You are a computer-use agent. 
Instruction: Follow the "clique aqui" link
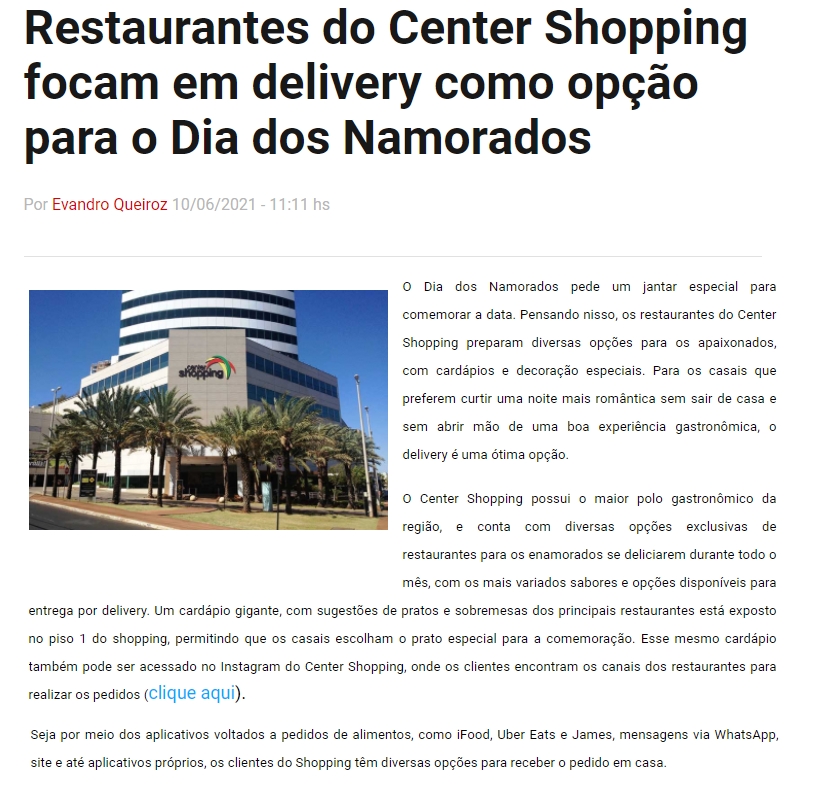tap(191, 693)
